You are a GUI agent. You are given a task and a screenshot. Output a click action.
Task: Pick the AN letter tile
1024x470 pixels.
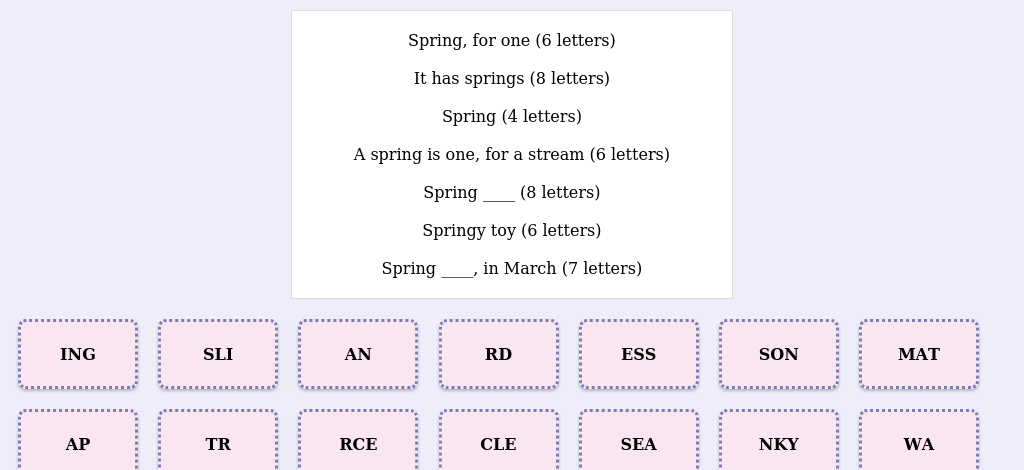358,354
